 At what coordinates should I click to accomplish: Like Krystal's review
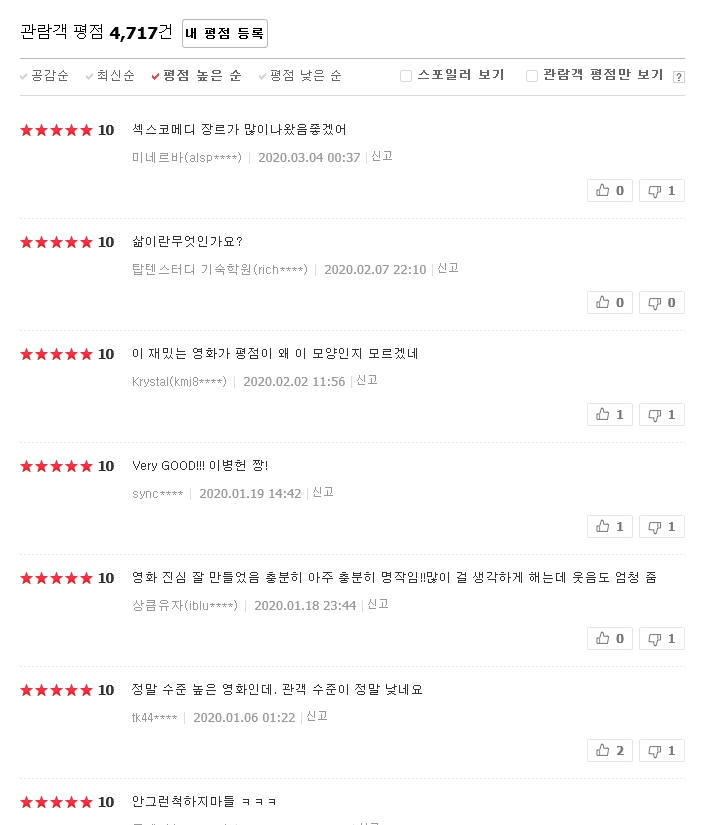609,414
